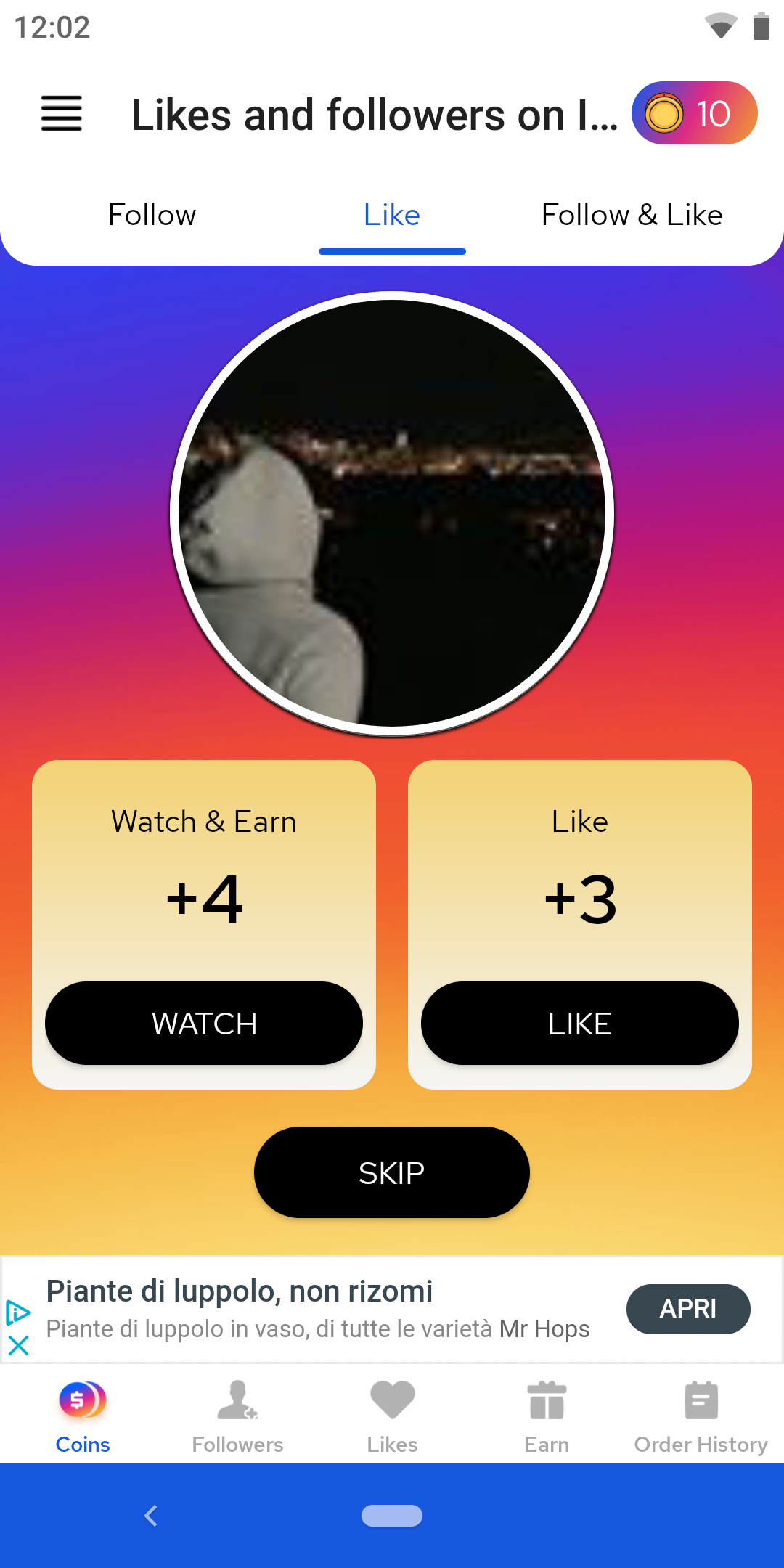
Task: Switch to the Follow tab
Action: tap(152, 215)
